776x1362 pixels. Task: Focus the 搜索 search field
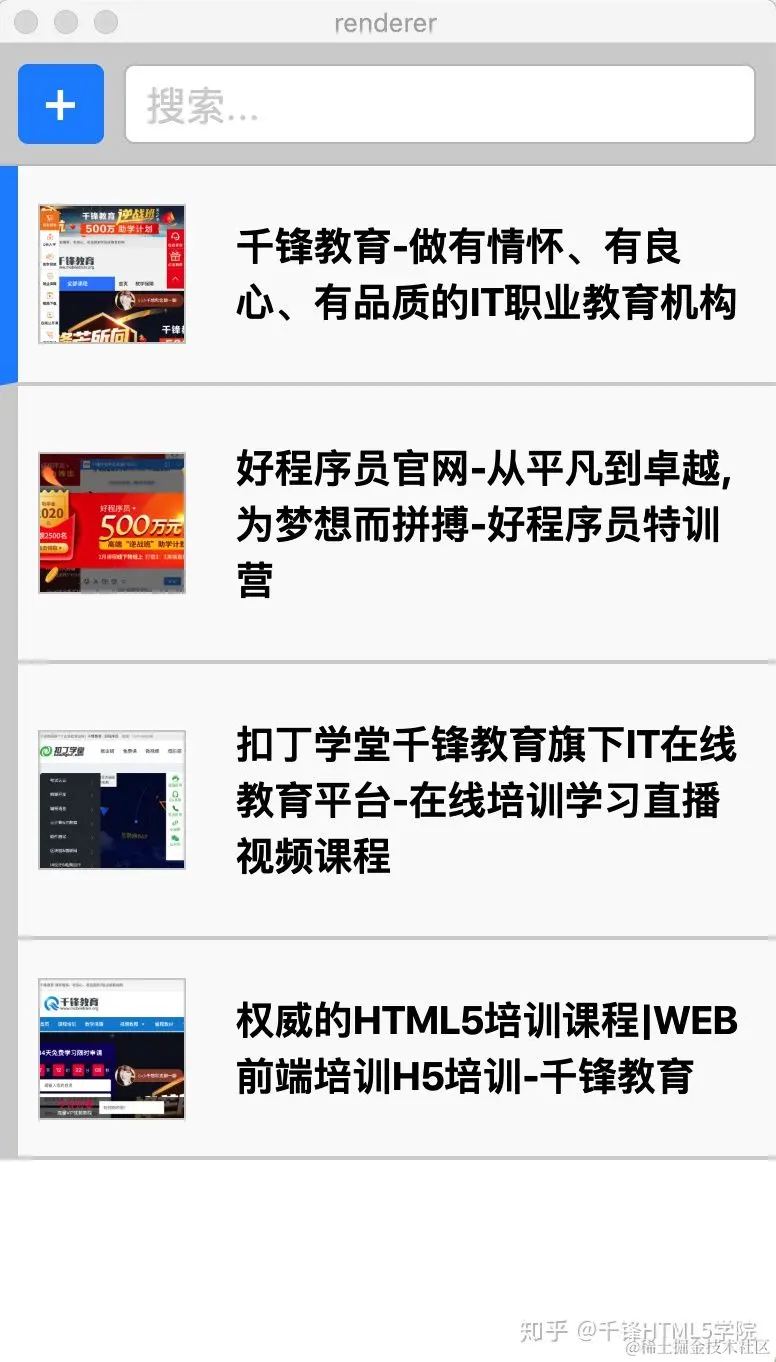click(x=440, y=104)
